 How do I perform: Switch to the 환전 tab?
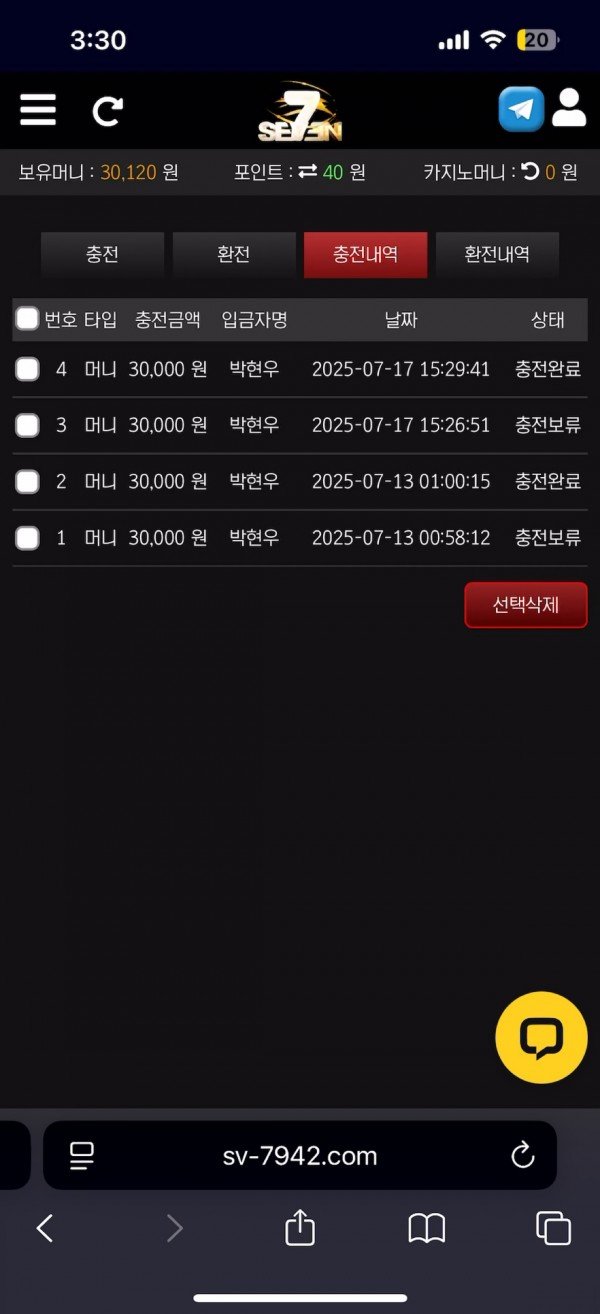(234, 254)
